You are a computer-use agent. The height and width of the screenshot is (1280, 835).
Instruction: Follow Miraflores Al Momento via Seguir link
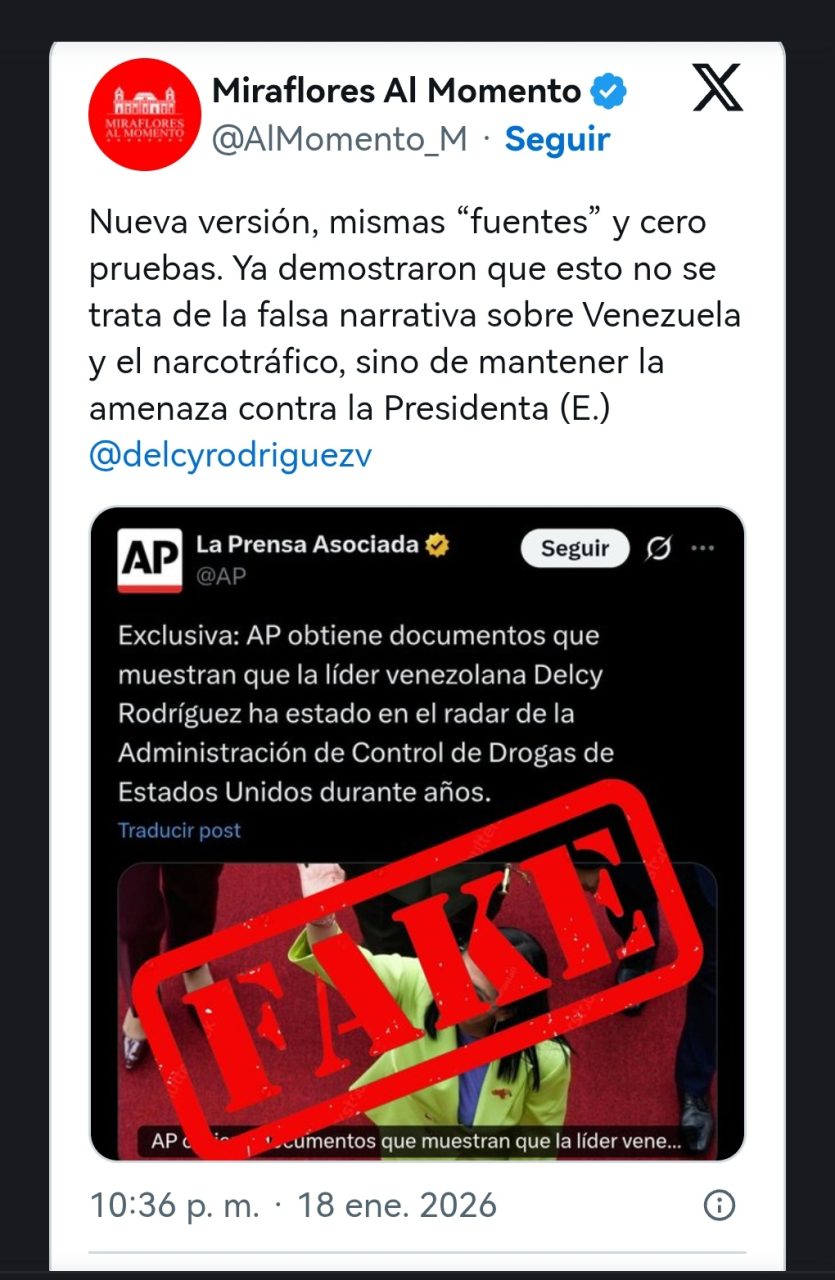pos(557,139)
